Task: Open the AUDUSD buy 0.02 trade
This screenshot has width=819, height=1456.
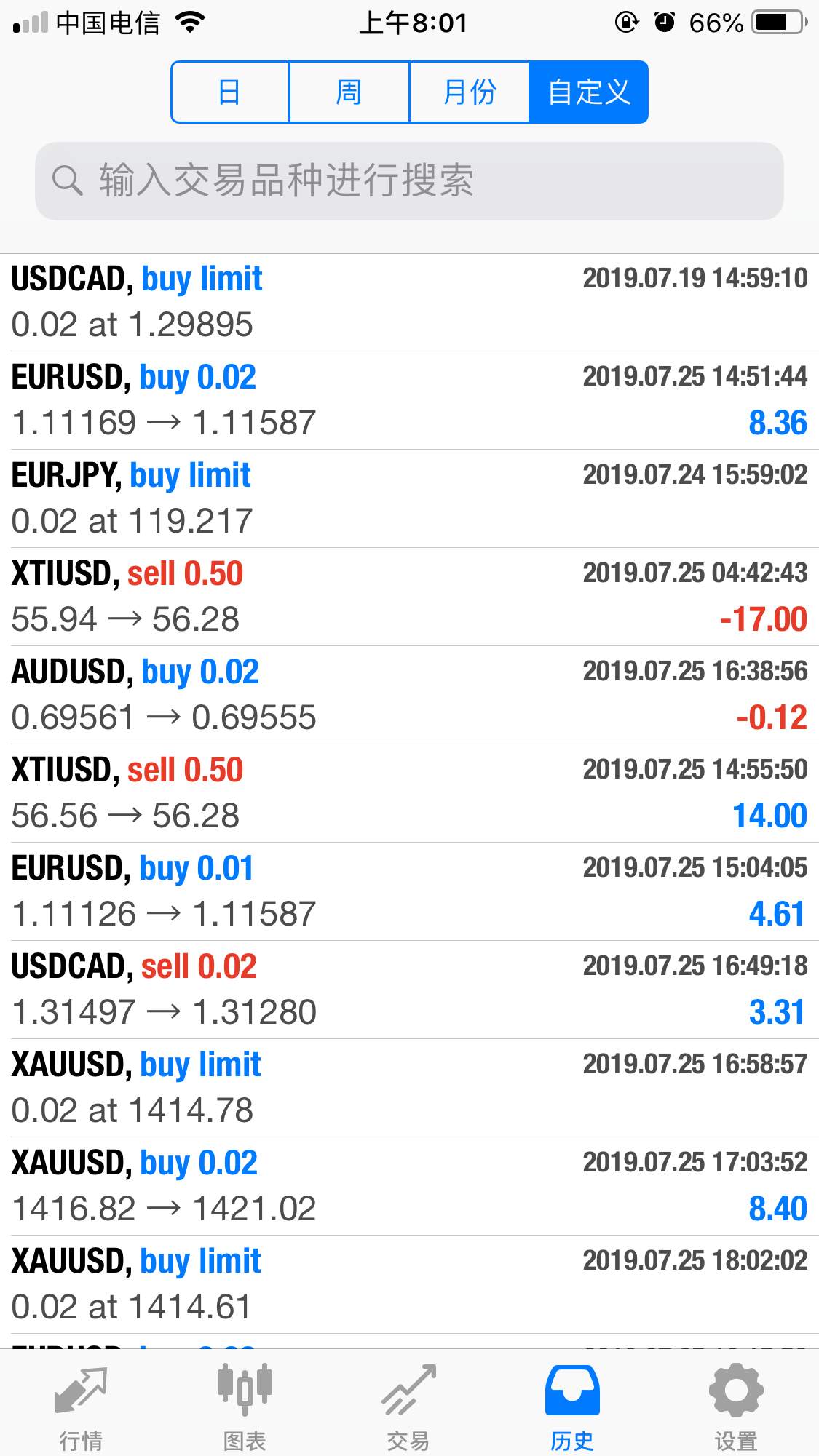Action: coord(409,695)
